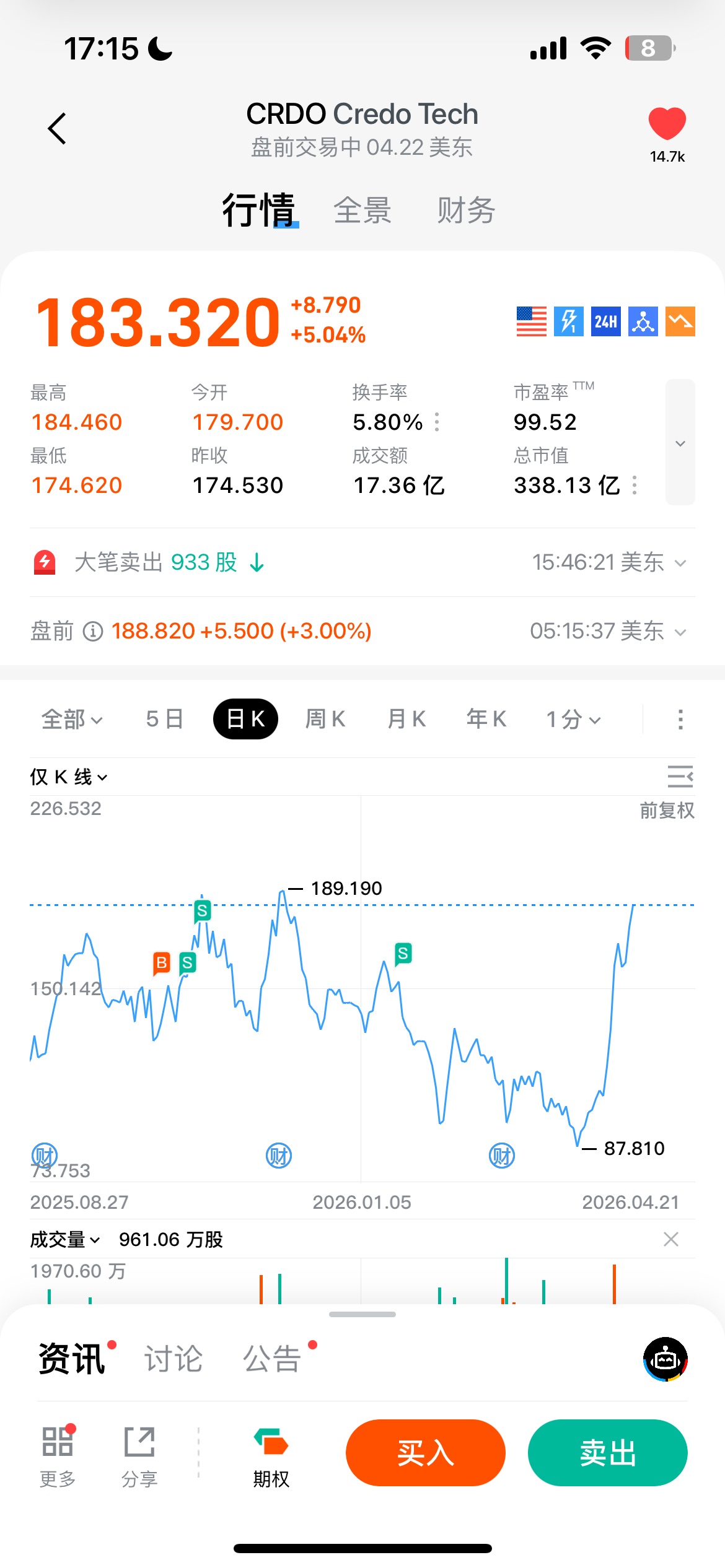
Task: Switch to the 全景 tab
Action: [362, 210]
